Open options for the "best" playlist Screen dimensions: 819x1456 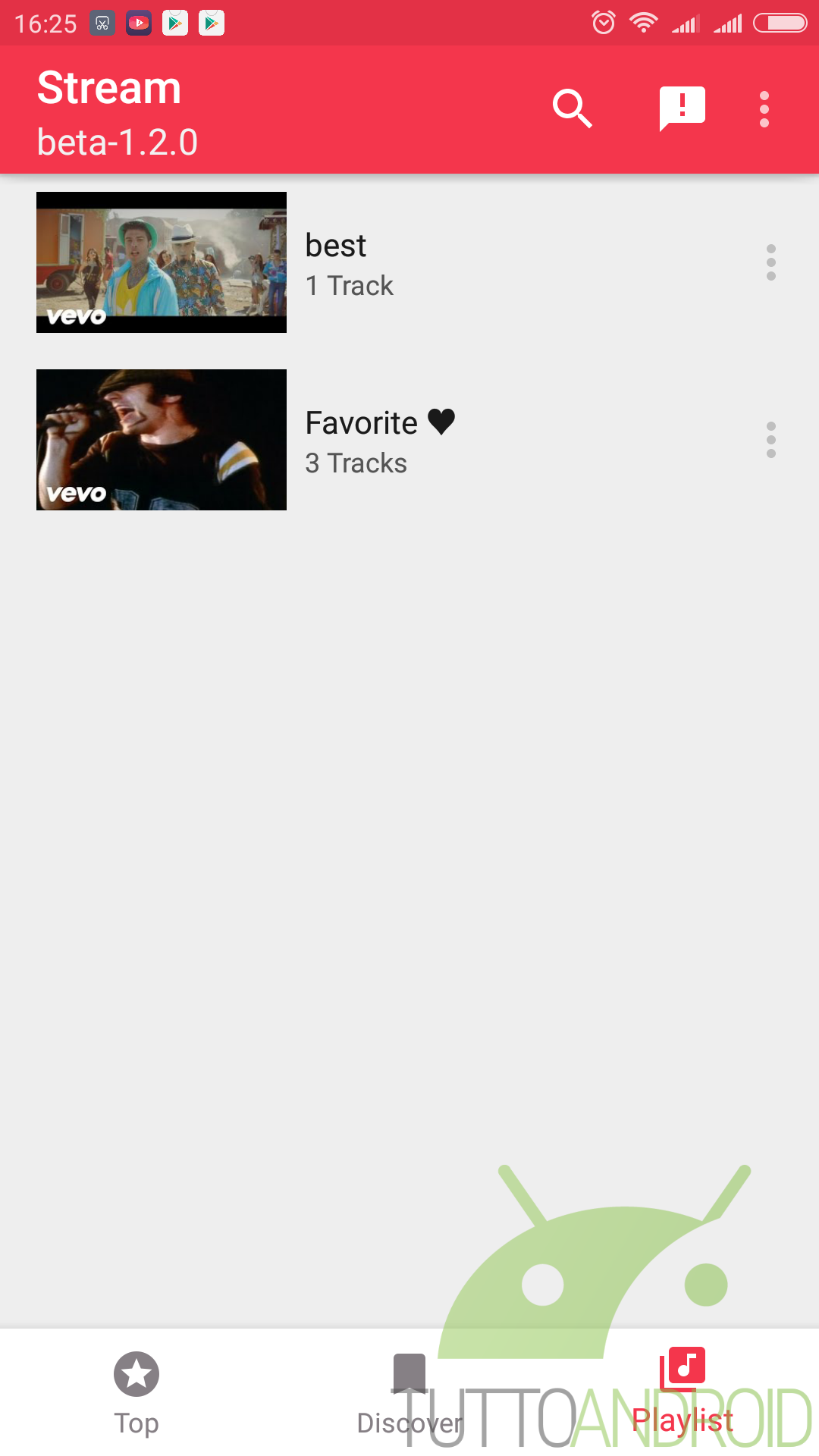(771, 262)
